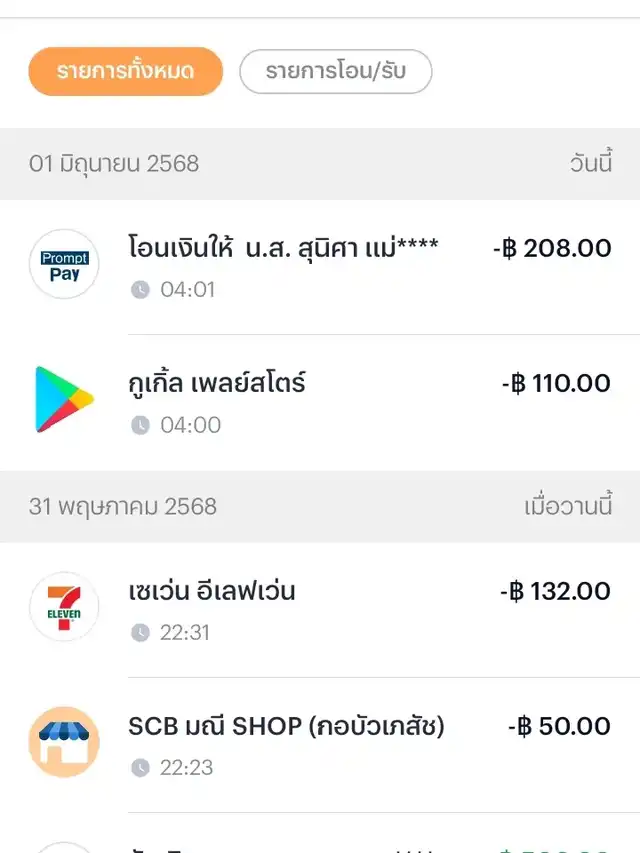Open the PromptPay transfer of ฿208.00
This screenshot has width=640, height=853.
click(320, 266)
